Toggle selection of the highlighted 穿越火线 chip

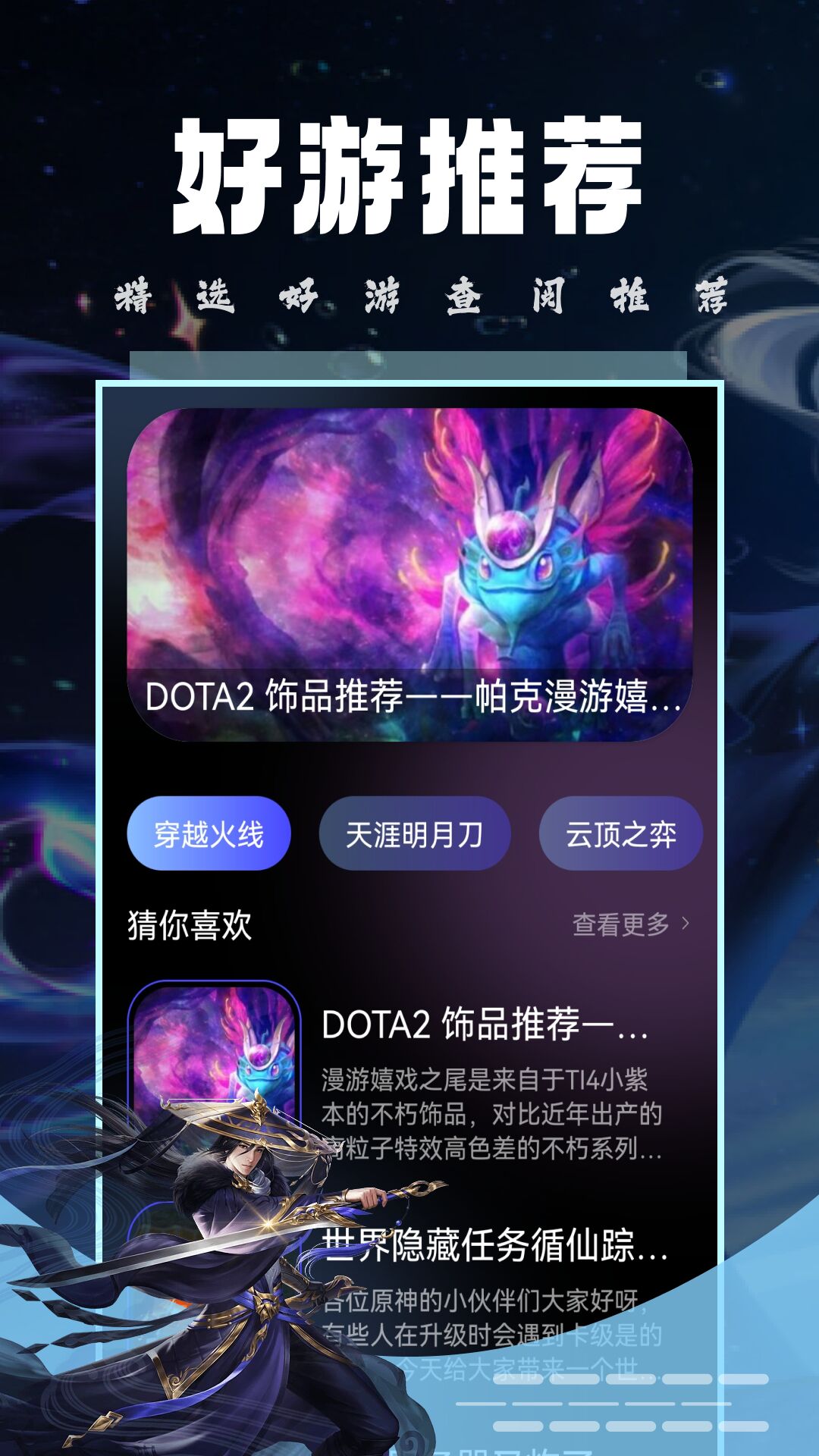(x=210, y=832)
